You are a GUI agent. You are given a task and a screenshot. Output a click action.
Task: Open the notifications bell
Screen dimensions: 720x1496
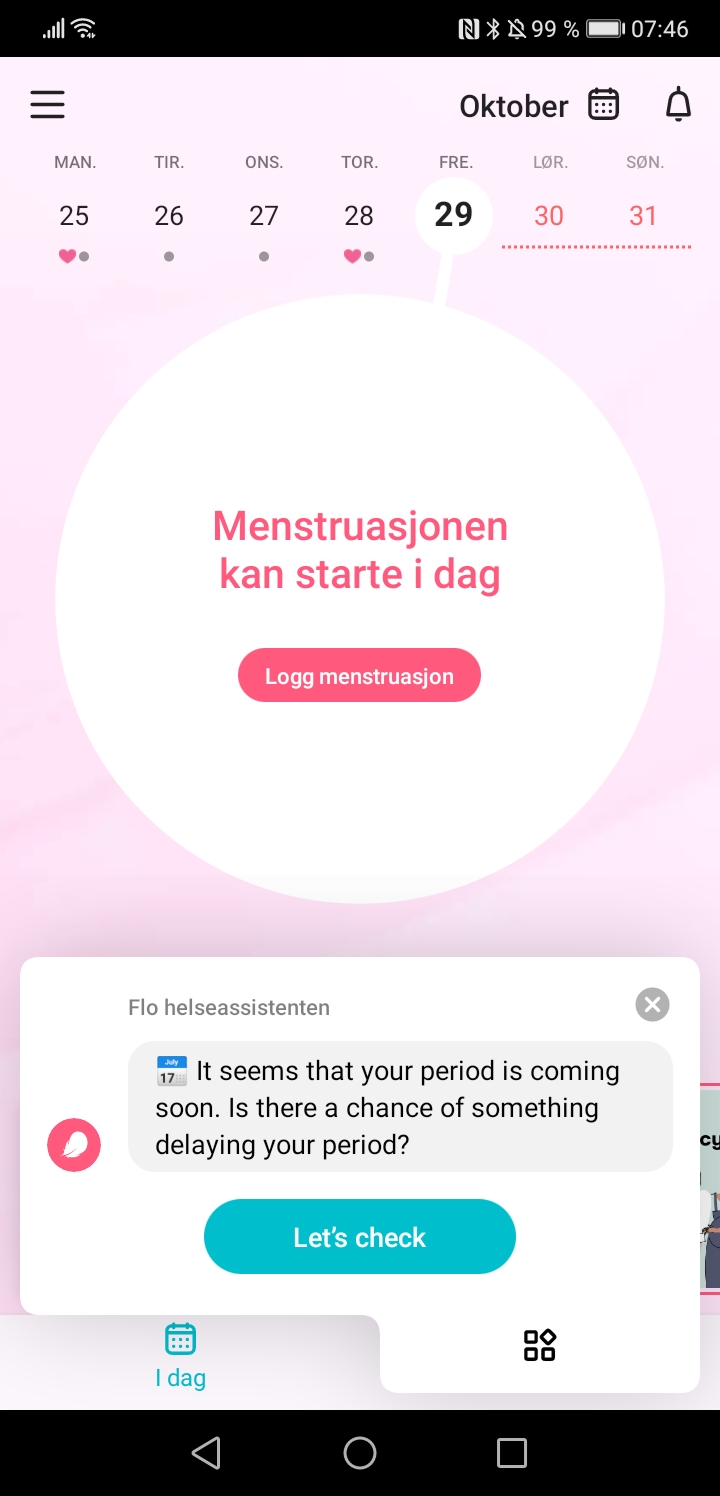[678, 105]
